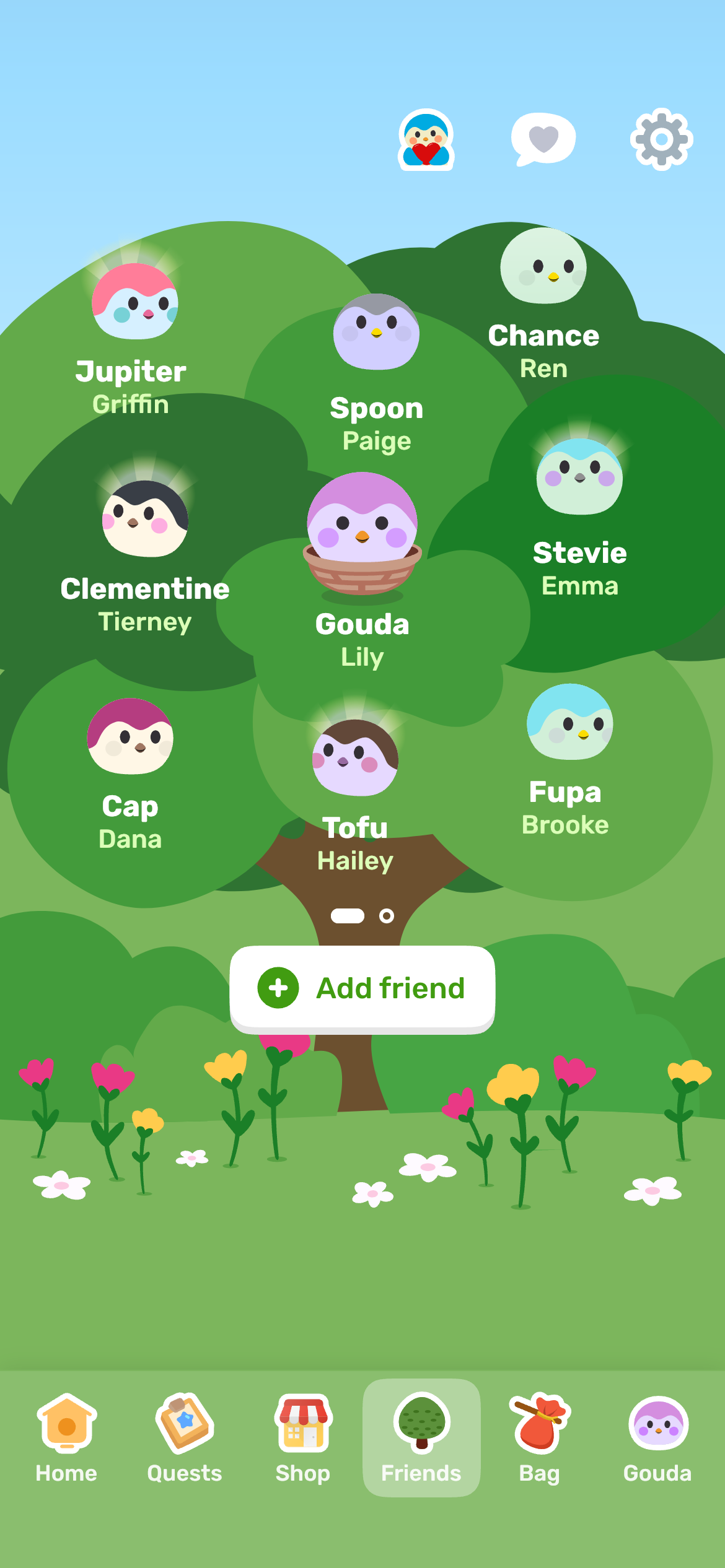Viewport: 725px width, 1568px height.
Task: Select the Friends tab
Action: click(x=421, y=1438)
